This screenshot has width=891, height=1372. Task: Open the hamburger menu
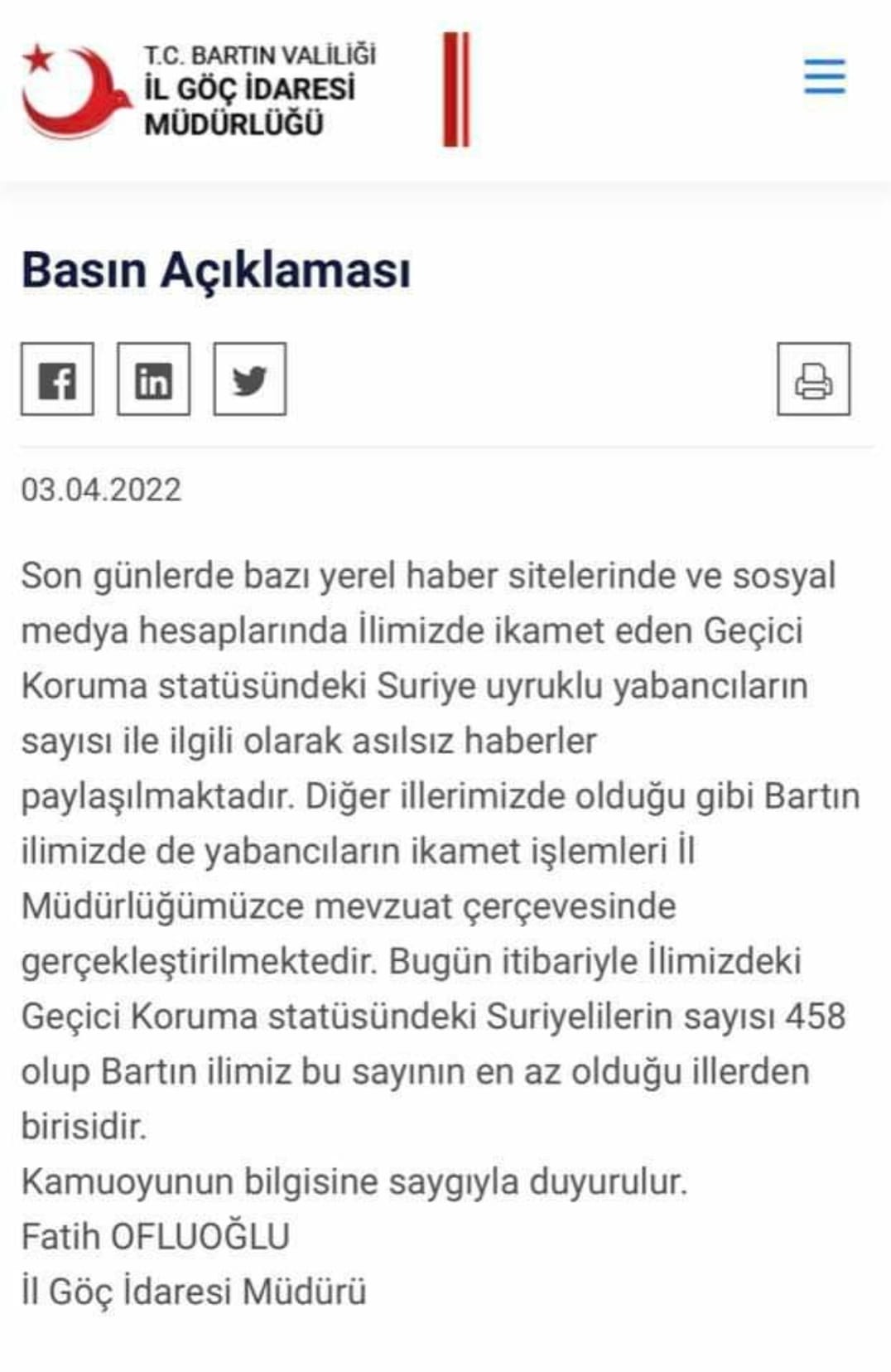pyautogui.click(x=825, y=76)
